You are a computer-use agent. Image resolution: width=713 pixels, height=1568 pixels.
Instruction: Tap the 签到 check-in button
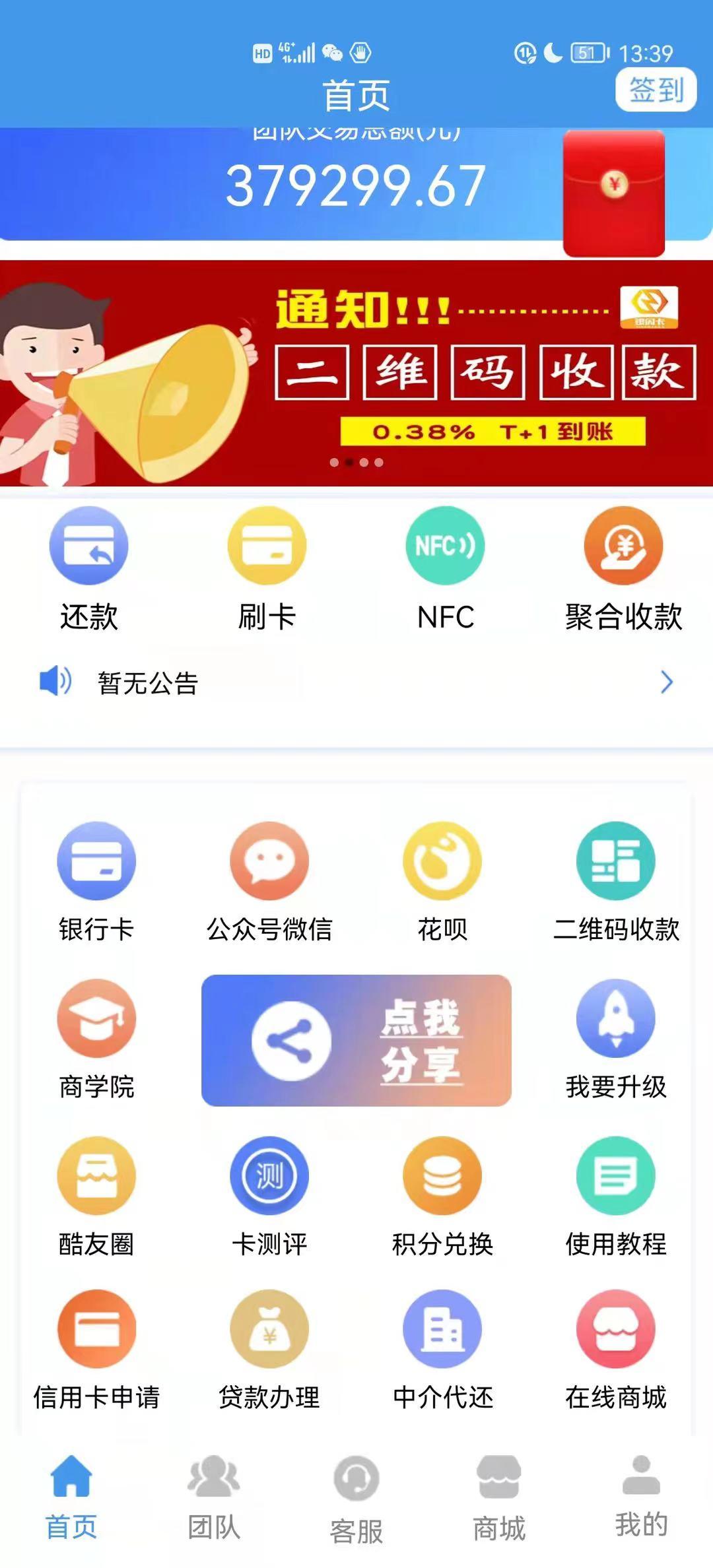656,89
